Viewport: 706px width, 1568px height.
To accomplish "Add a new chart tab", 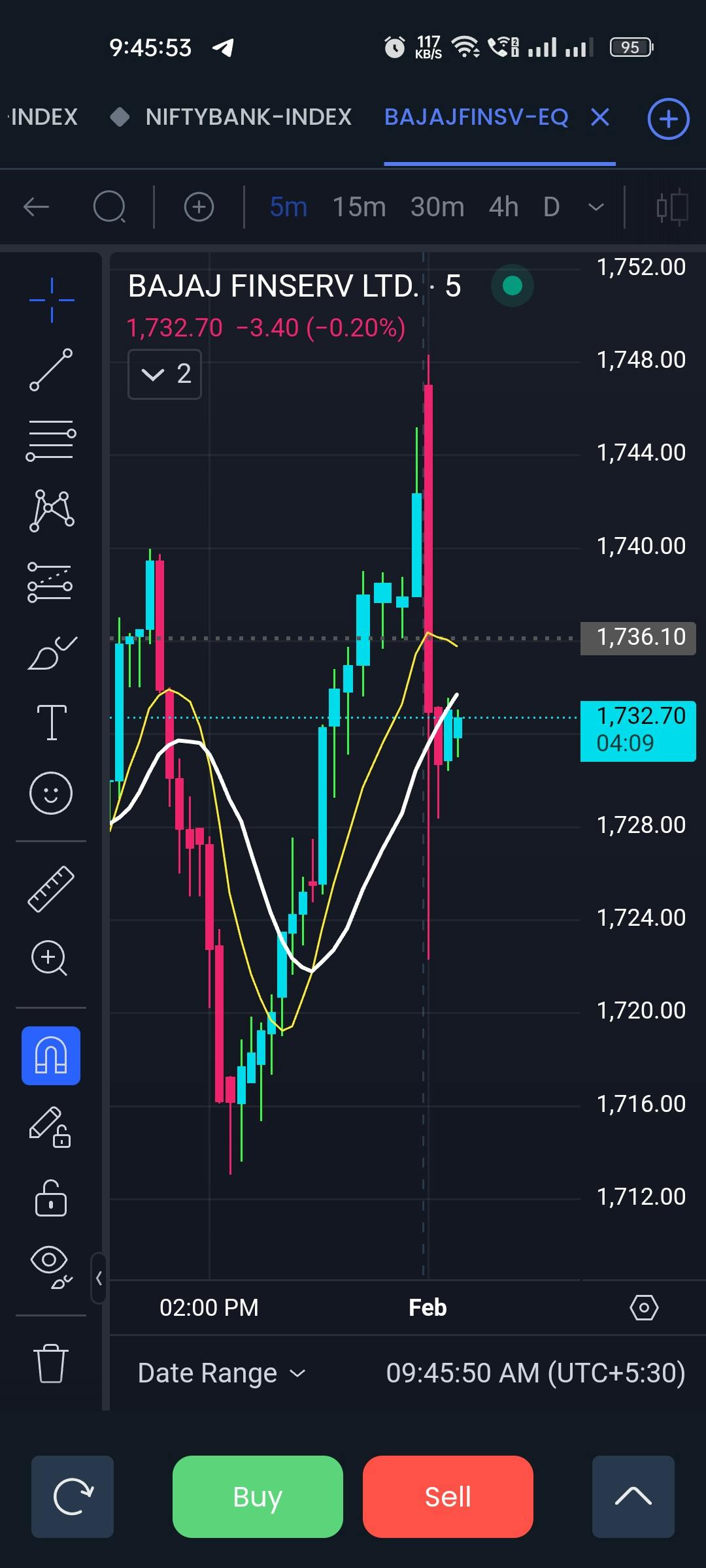I will 667,120.
